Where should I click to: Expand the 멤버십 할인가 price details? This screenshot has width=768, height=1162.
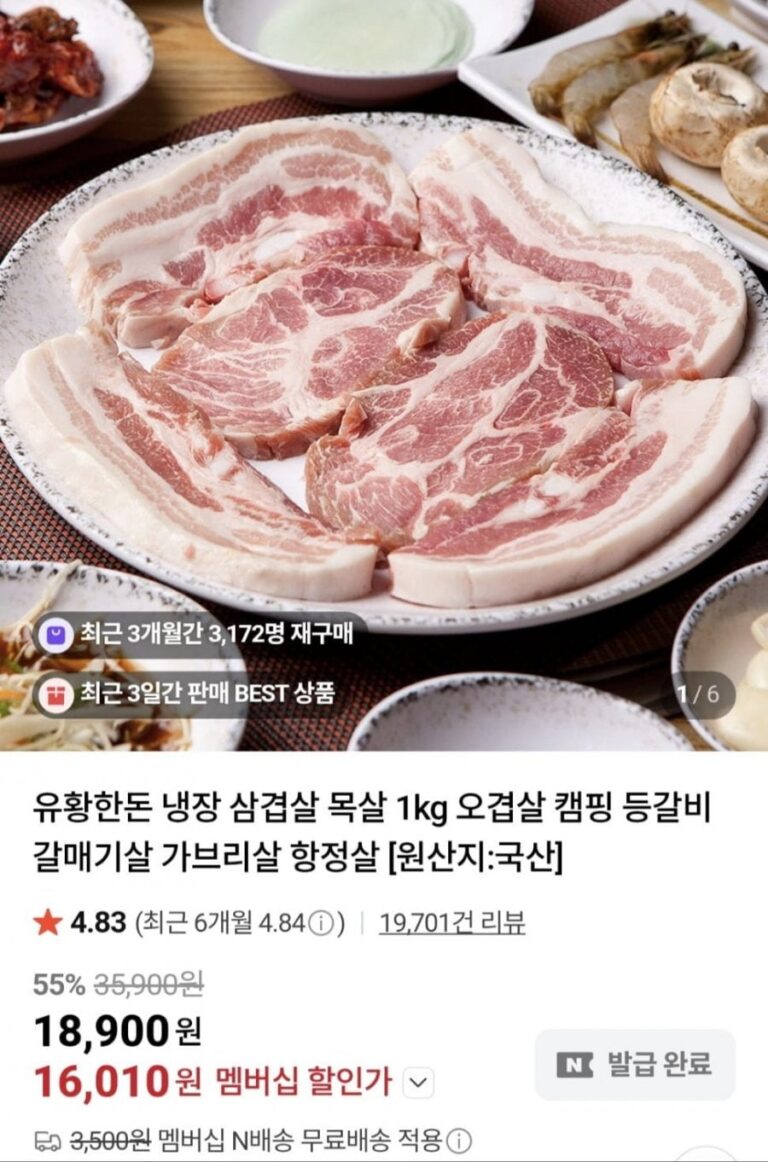(x=422, y=1081)
